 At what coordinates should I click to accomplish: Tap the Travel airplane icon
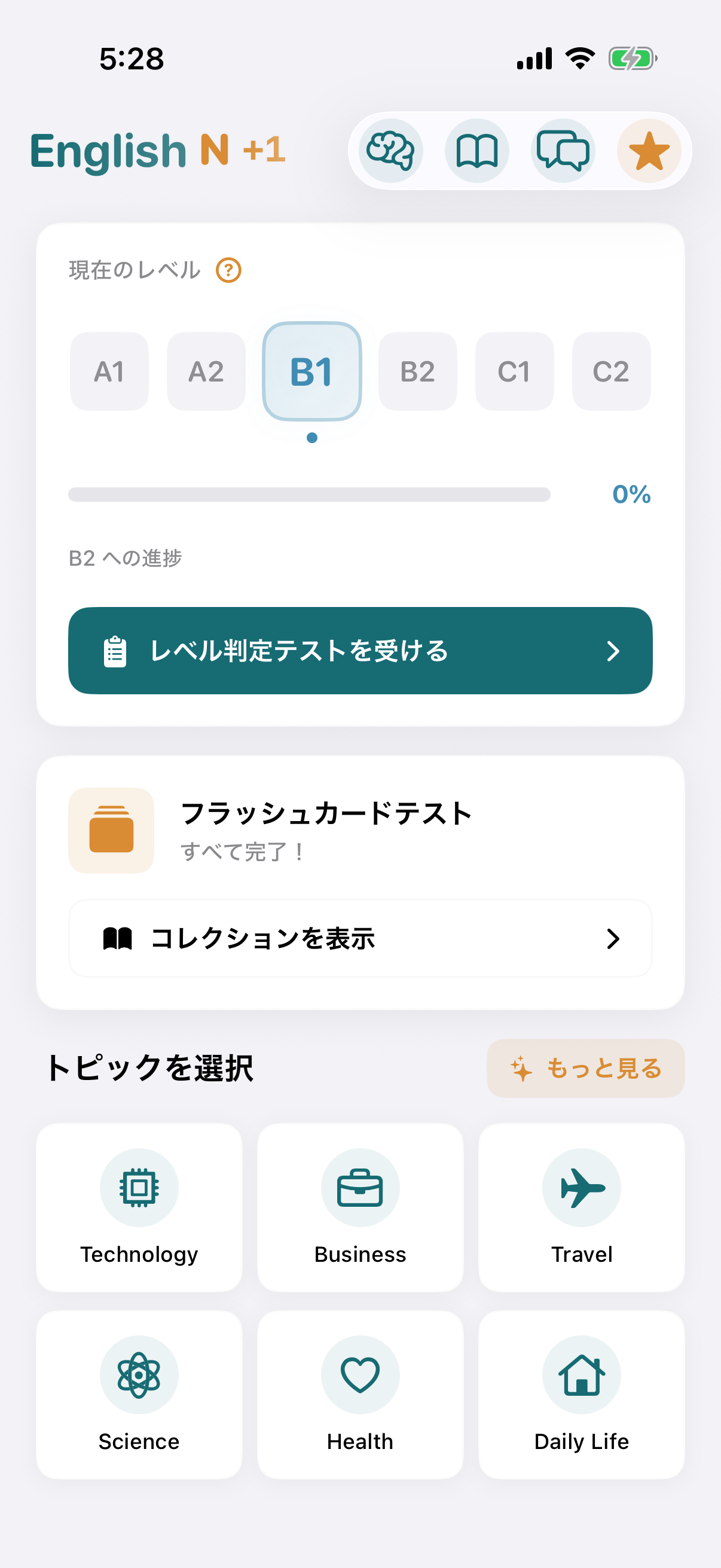pyautogui.click(x=581, y=1188)
